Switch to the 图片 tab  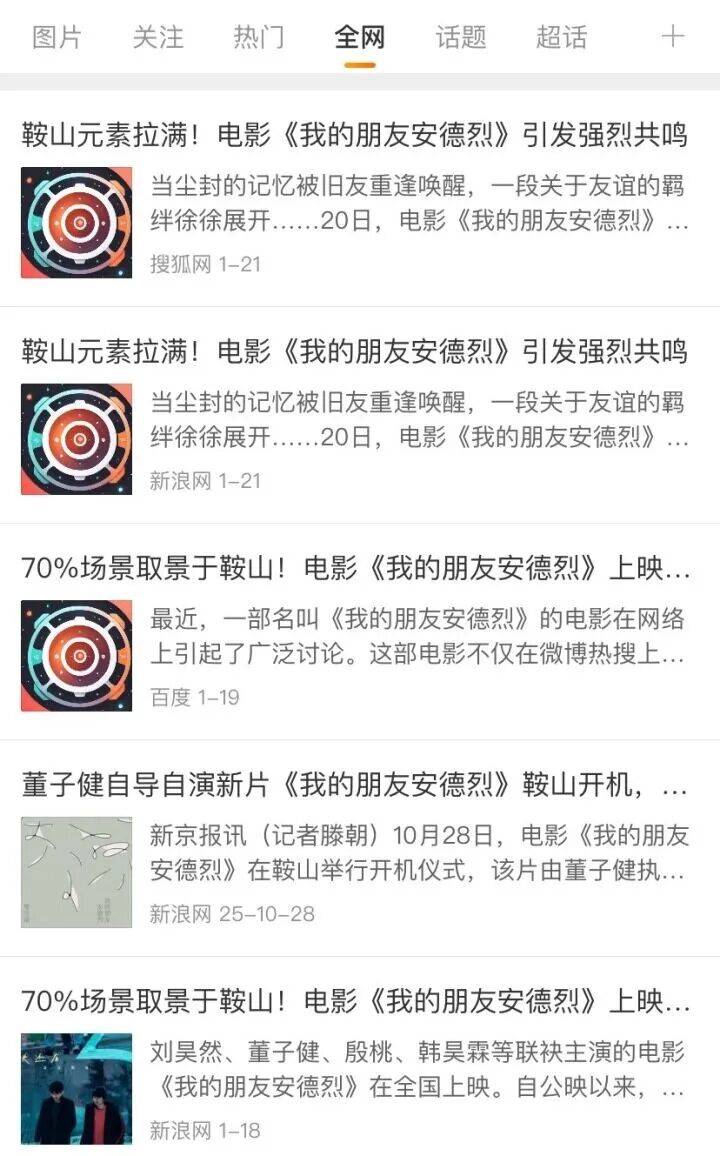(x=57, y=38)
